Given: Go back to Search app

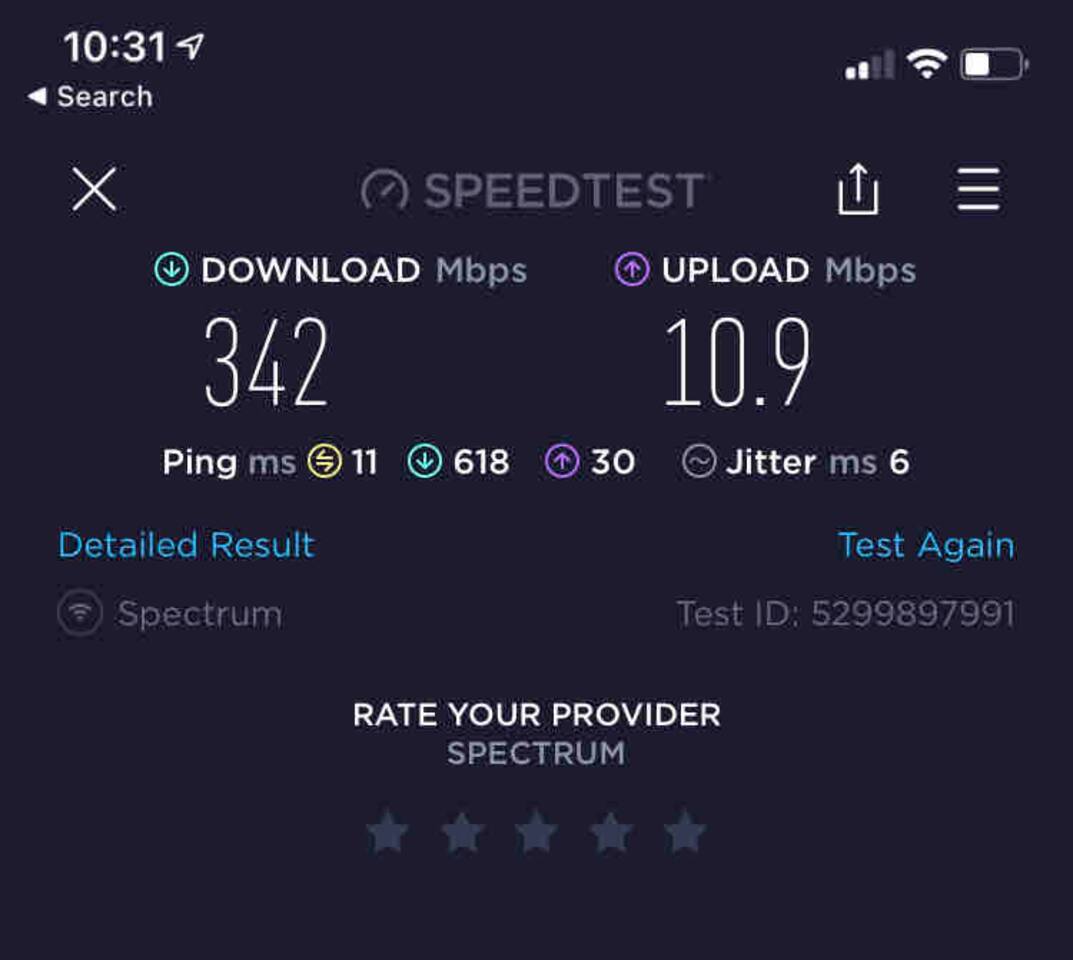Looking at the screenshot, I should click(x=90, y=97).
